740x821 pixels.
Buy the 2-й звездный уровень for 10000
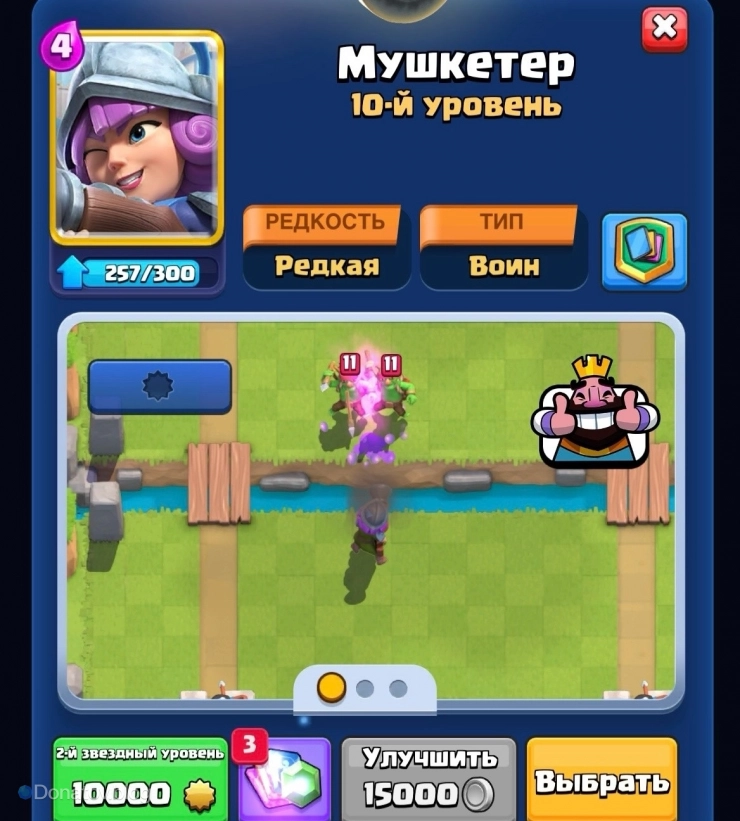(x=140, y=780)
